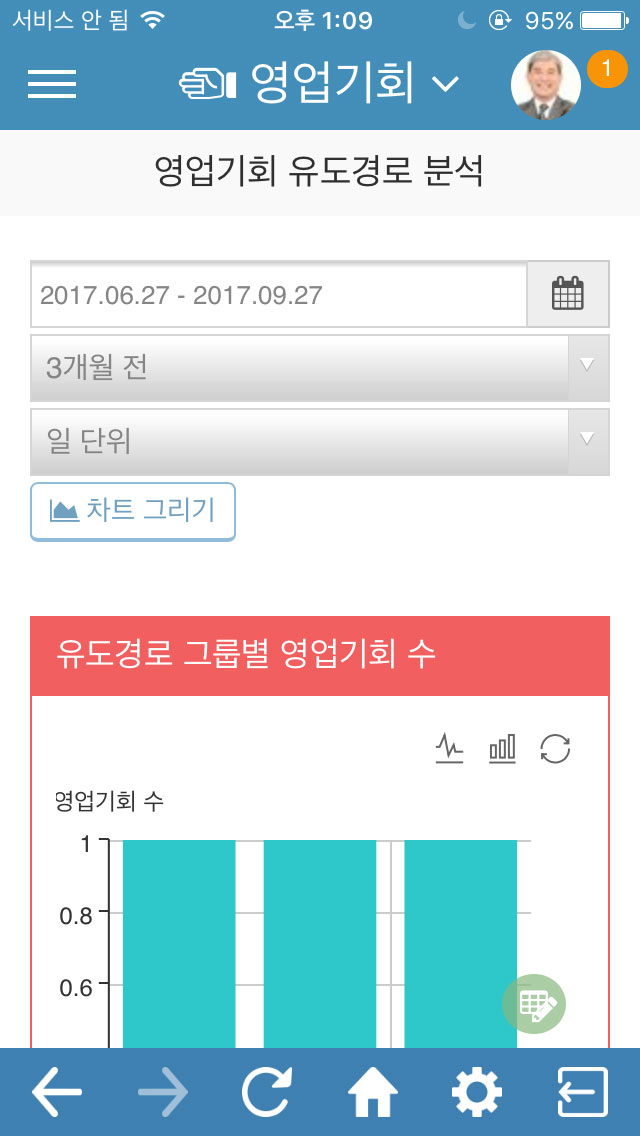The height and width of the screenshot is (1136, 640).
Task: Go back with the left arrow
Action: (57, 1091)
